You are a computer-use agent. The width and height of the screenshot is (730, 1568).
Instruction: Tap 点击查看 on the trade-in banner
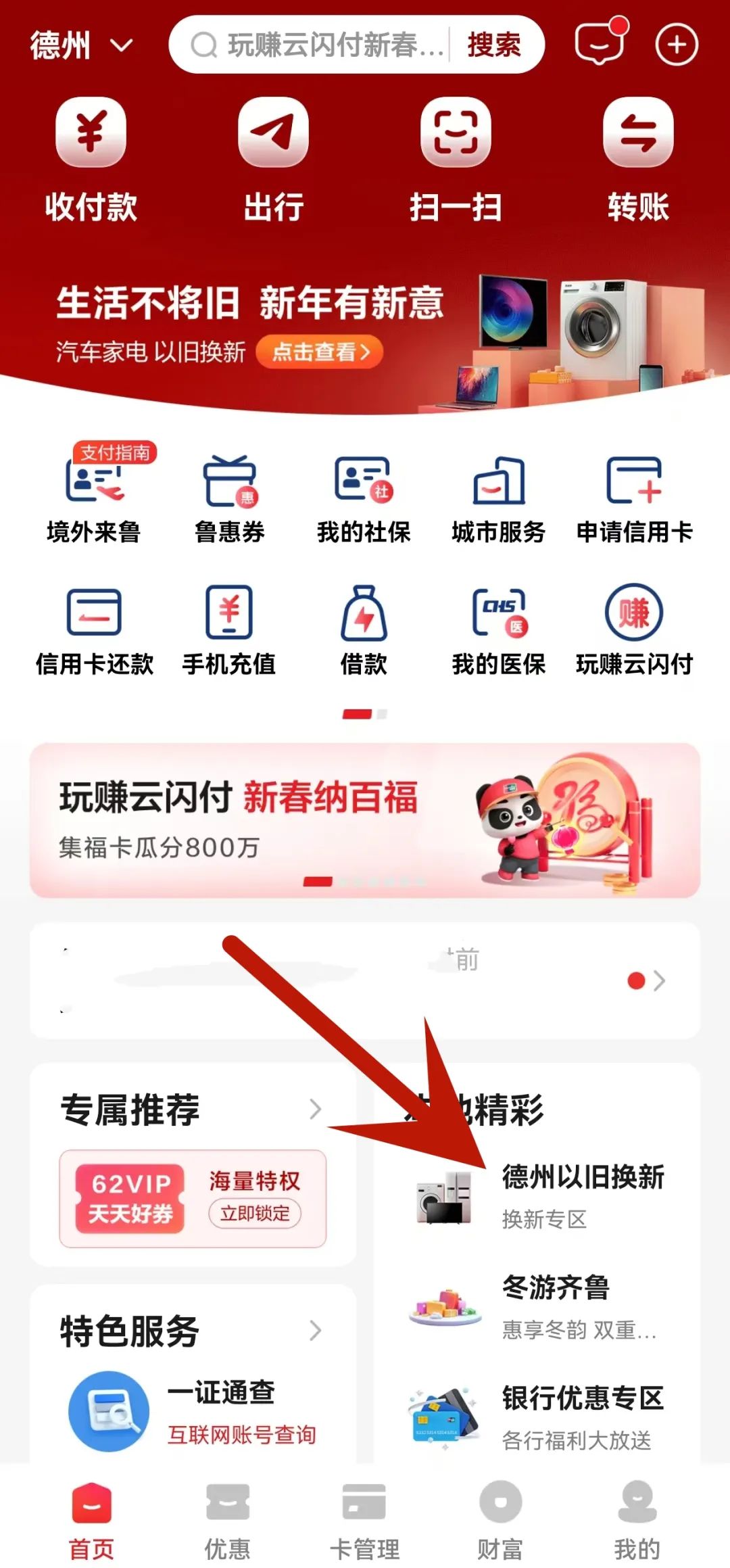(320, 352)
